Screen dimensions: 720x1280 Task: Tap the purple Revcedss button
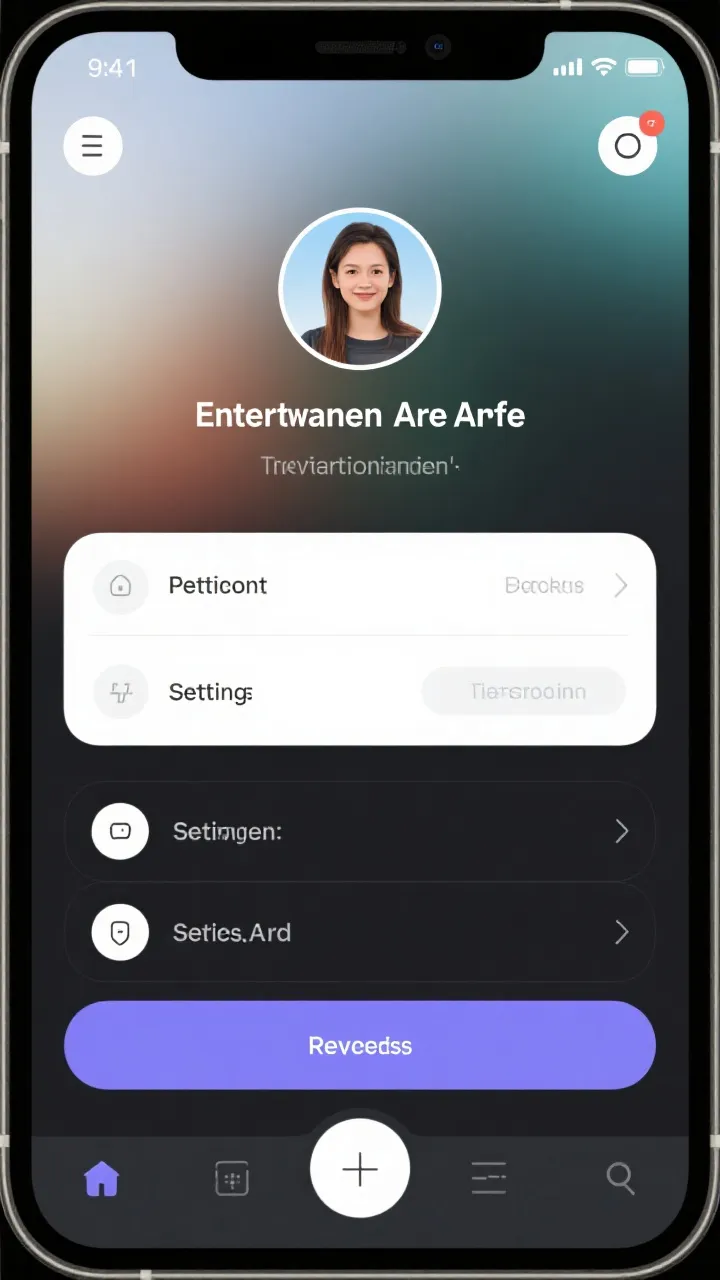coord(360,1045)
